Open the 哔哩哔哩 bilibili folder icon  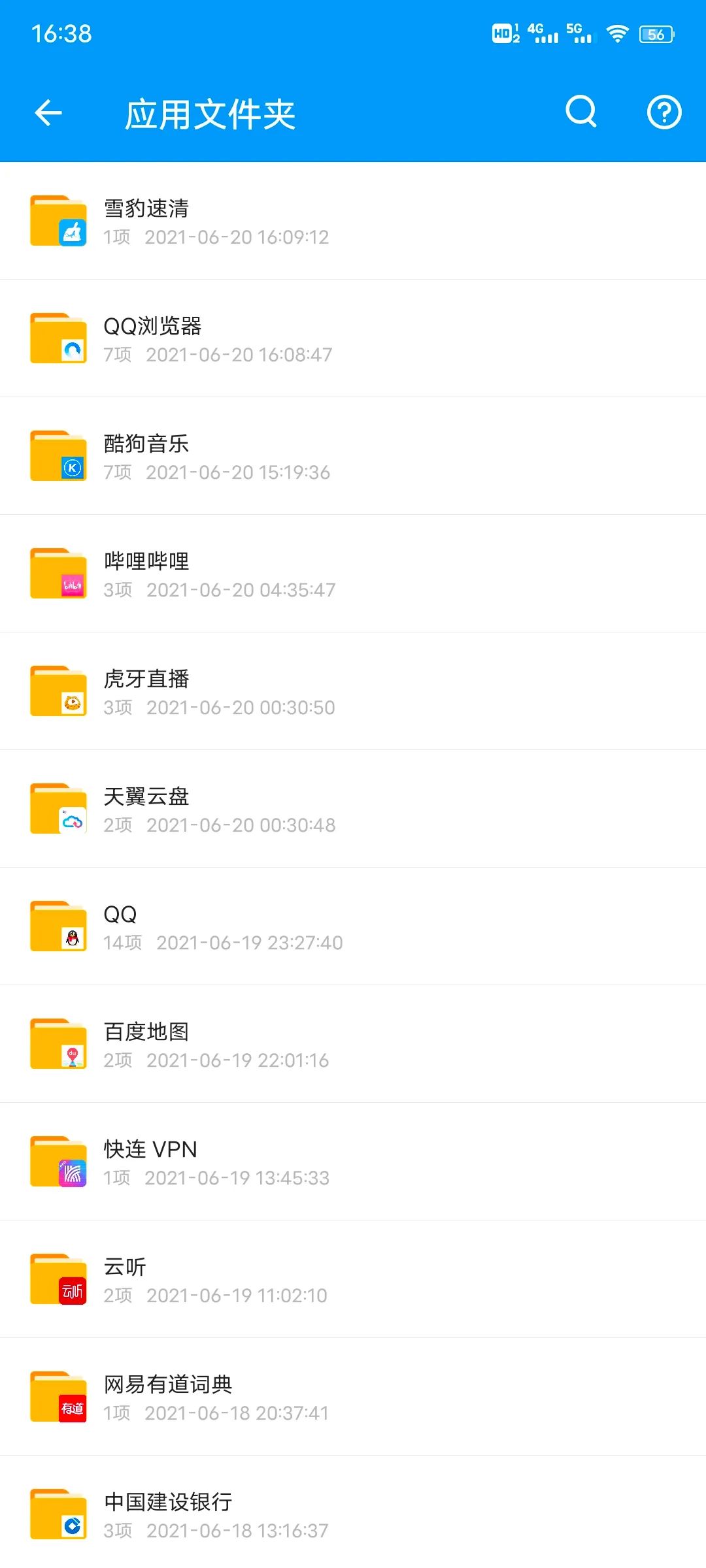coord(58,574)
